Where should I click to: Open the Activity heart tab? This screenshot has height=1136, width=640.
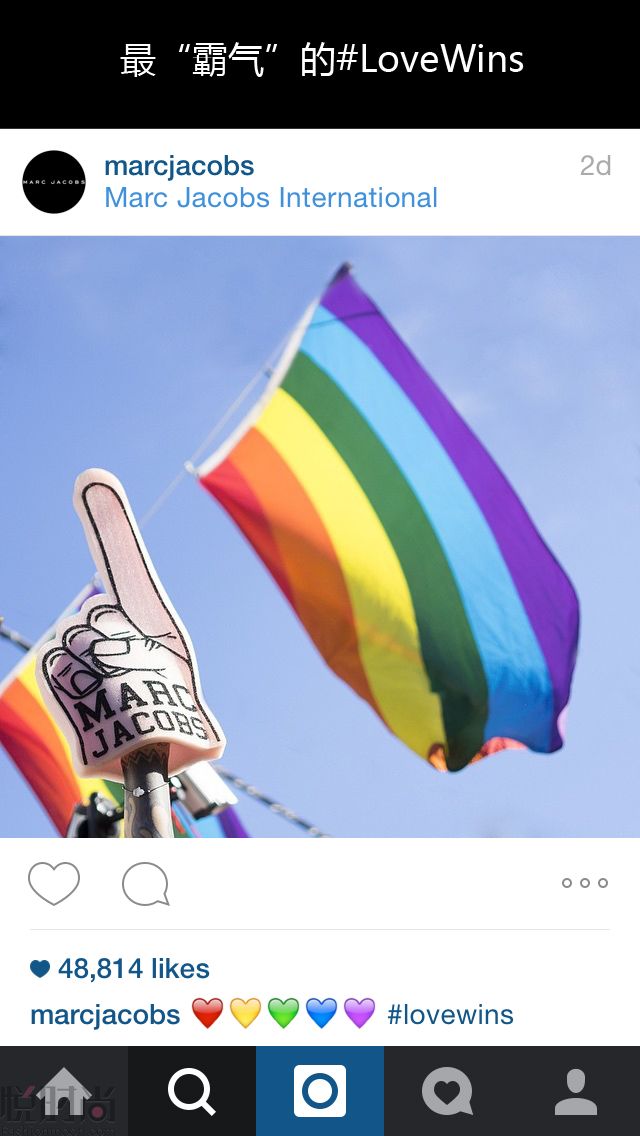pyautogui.click(x=447, y=1091)
